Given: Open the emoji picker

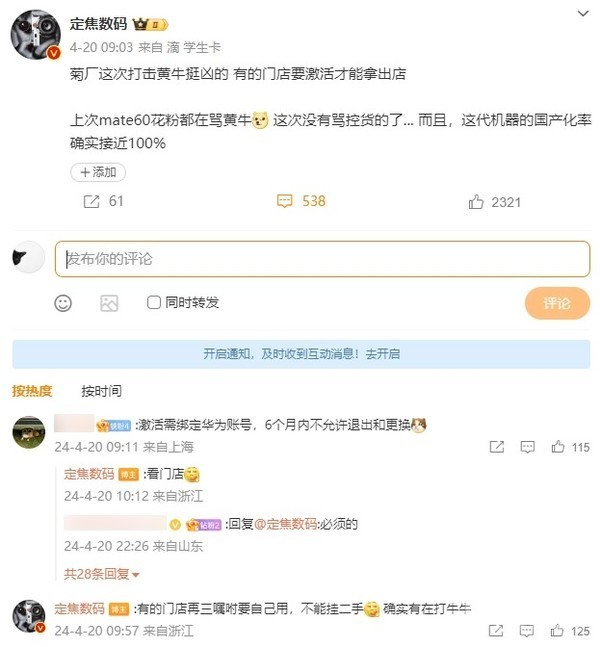Looking at the screenshot, I should (63, 302).
